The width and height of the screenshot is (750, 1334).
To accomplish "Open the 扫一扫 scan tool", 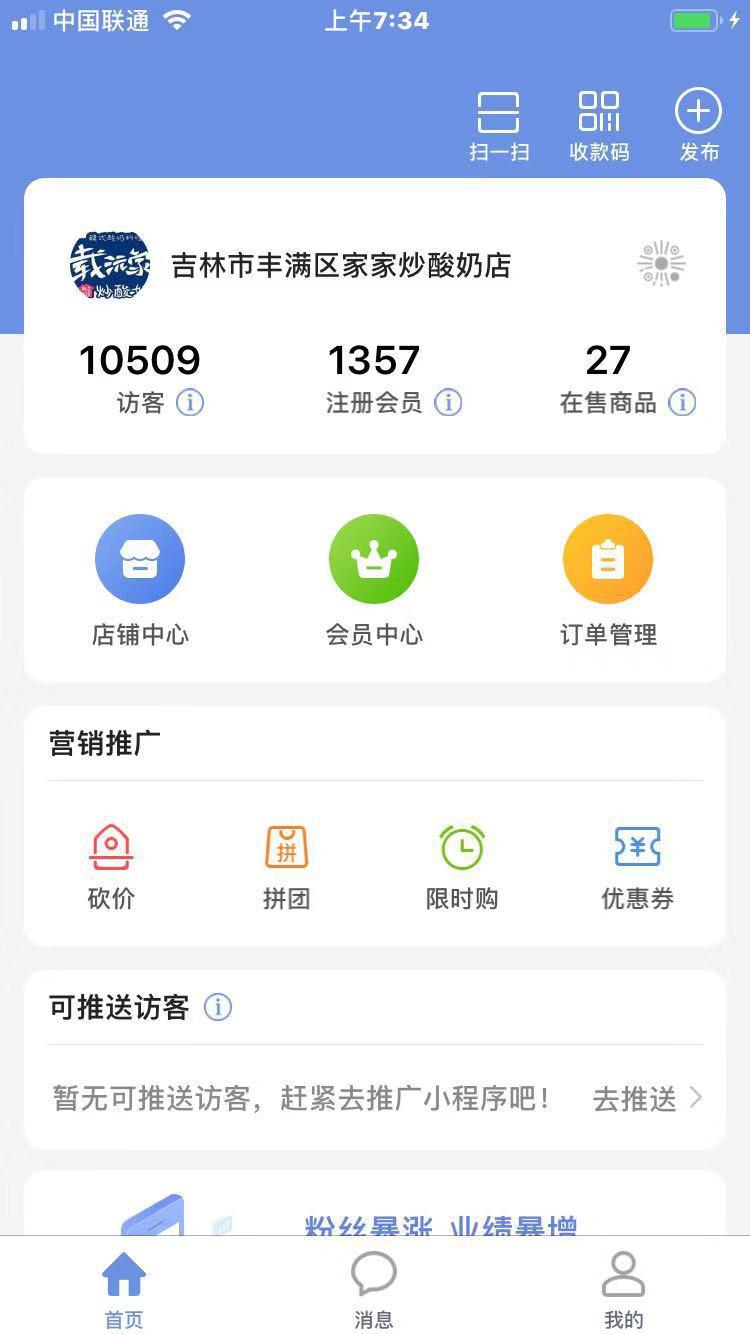I will [x=499, y=123].
